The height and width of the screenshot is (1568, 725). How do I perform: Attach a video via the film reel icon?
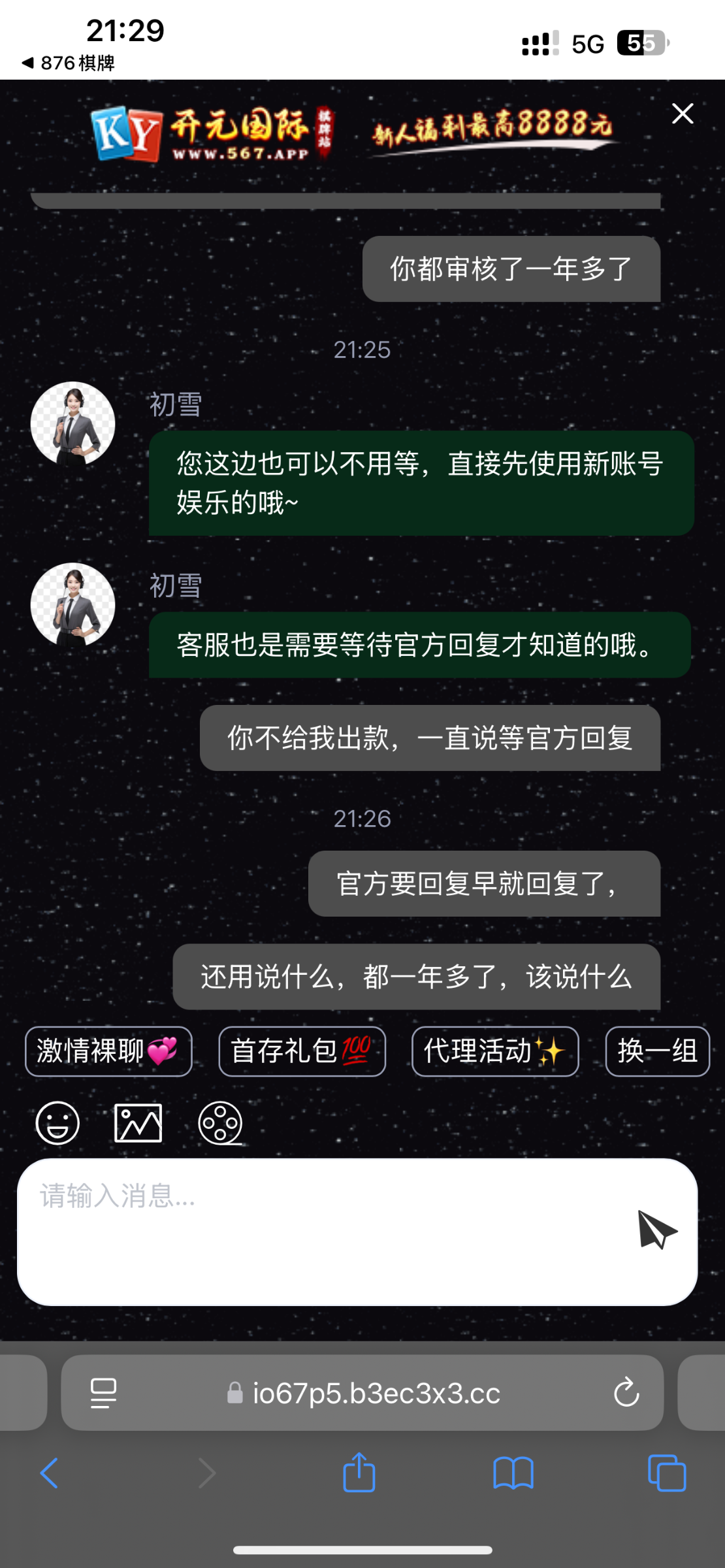[x=220, y=1123]
